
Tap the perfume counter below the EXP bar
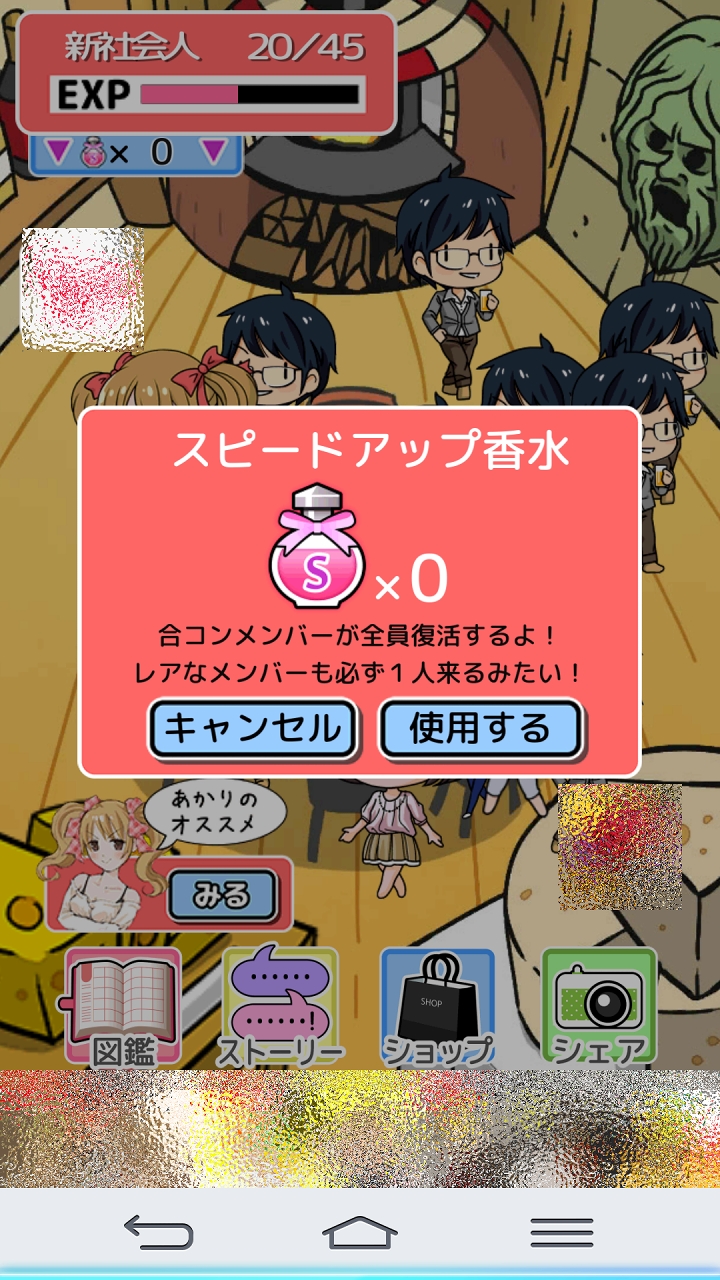tap(136, 153)
